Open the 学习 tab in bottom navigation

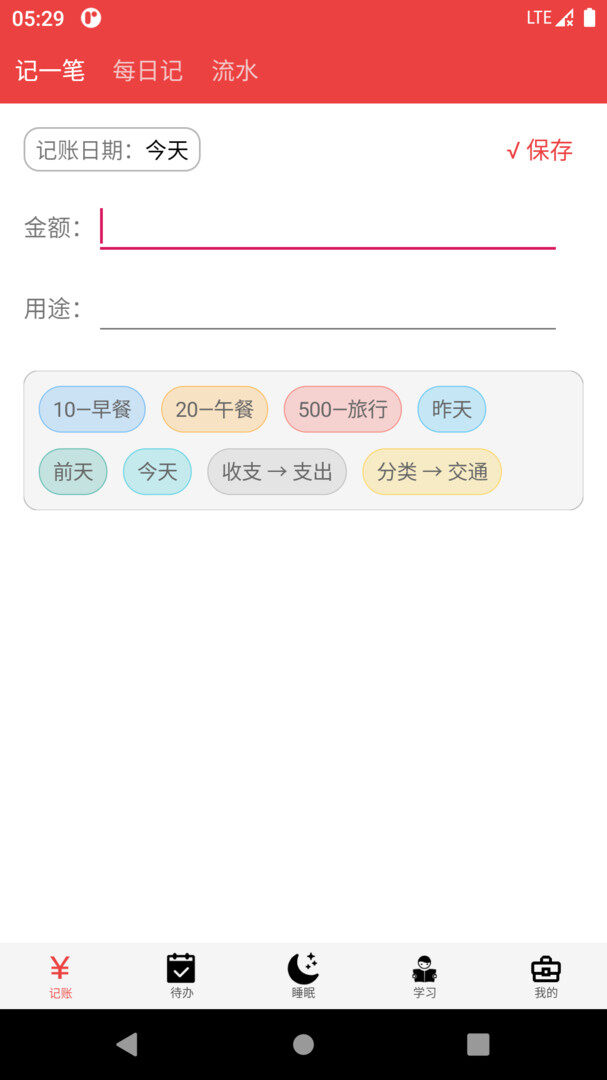pos(424,976)
